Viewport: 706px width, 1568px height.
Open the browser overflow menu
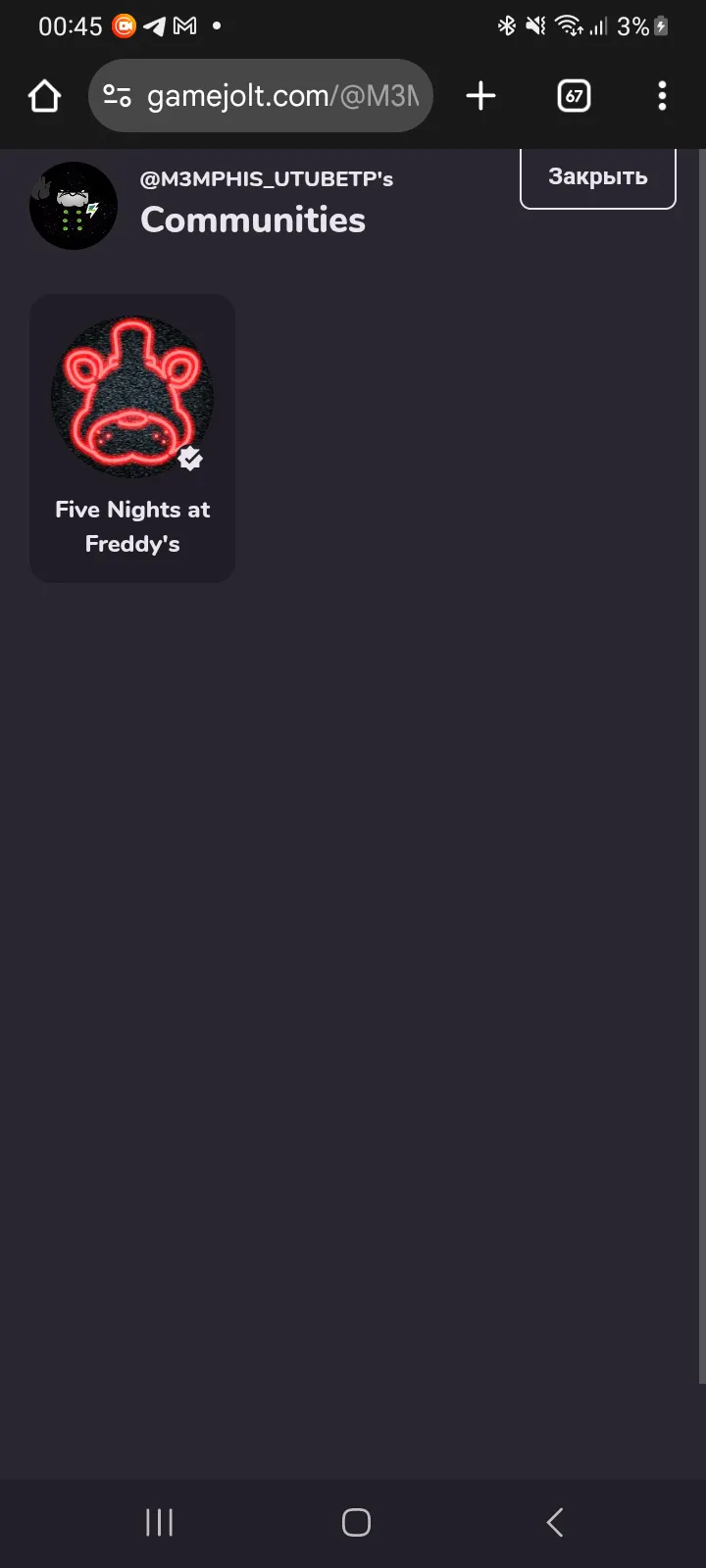pos(662,96)
